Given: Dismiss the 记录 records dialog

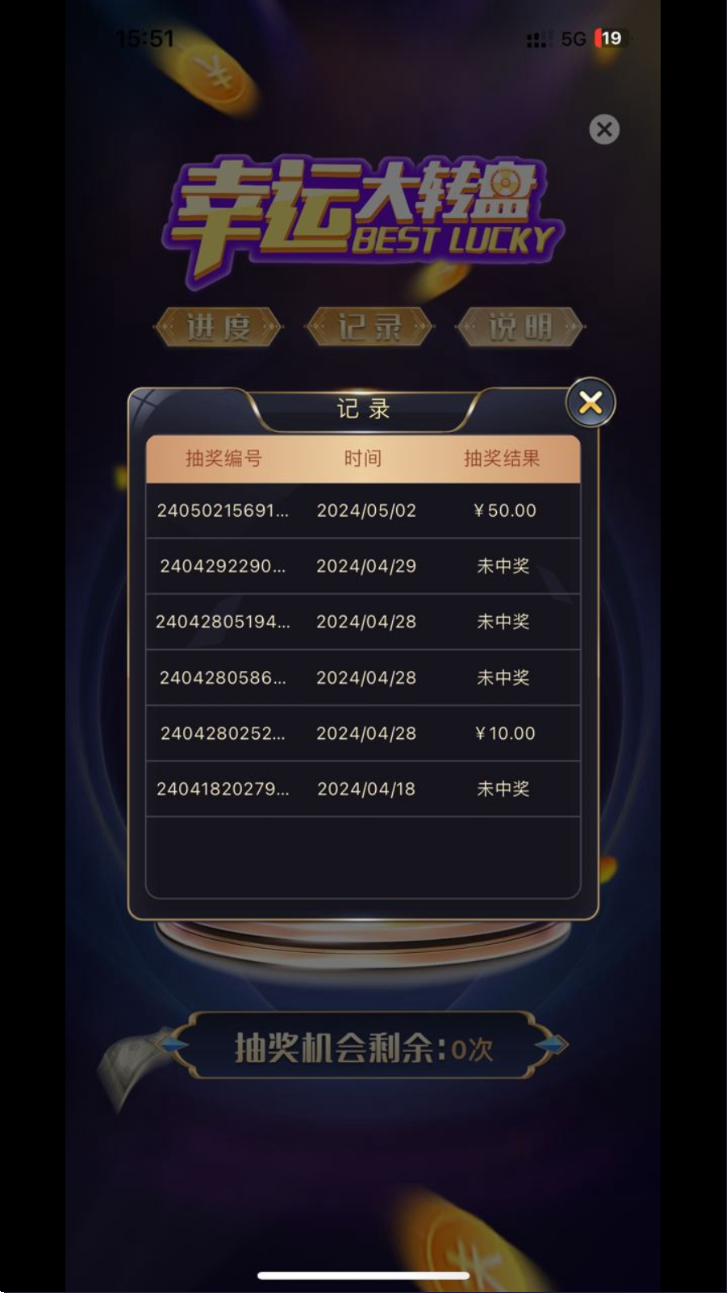Looking at the screenshot, I should pos(590,403).
